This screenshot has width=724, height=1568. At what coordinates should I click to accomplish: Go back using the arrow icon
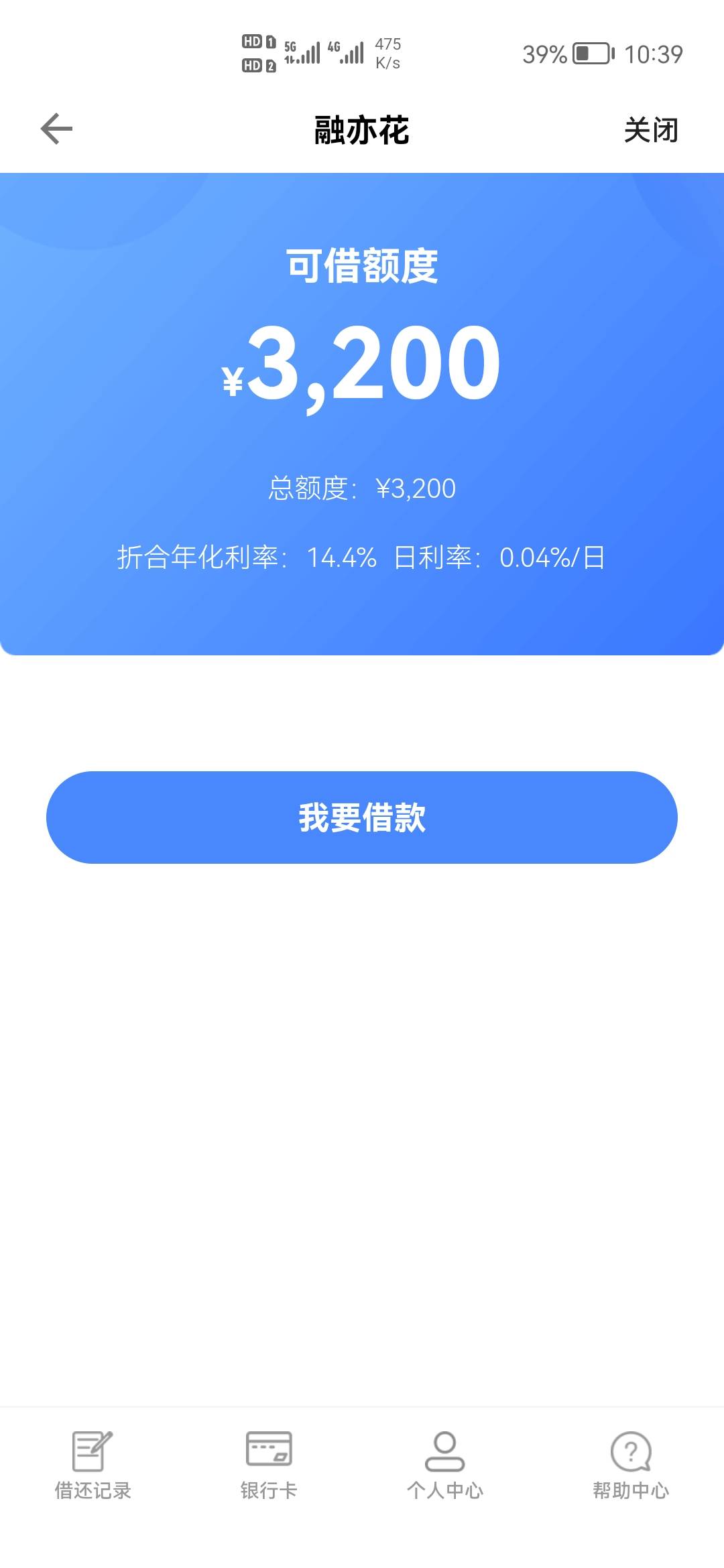pos(56,129)
